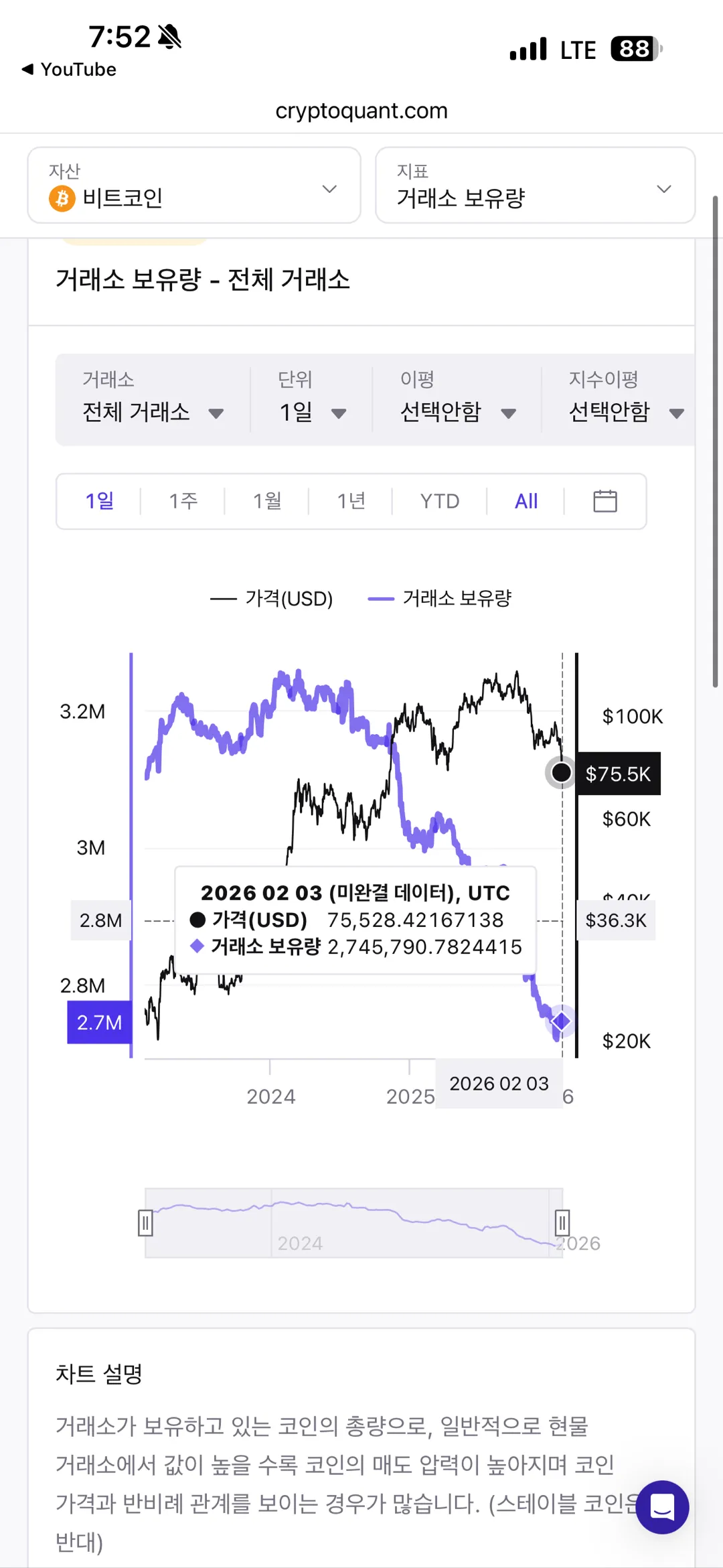Toggle the 거래소 보유량 legend series
Image resolution: width=723 pixels, height=1568 pixels.
tap(440, 598)
